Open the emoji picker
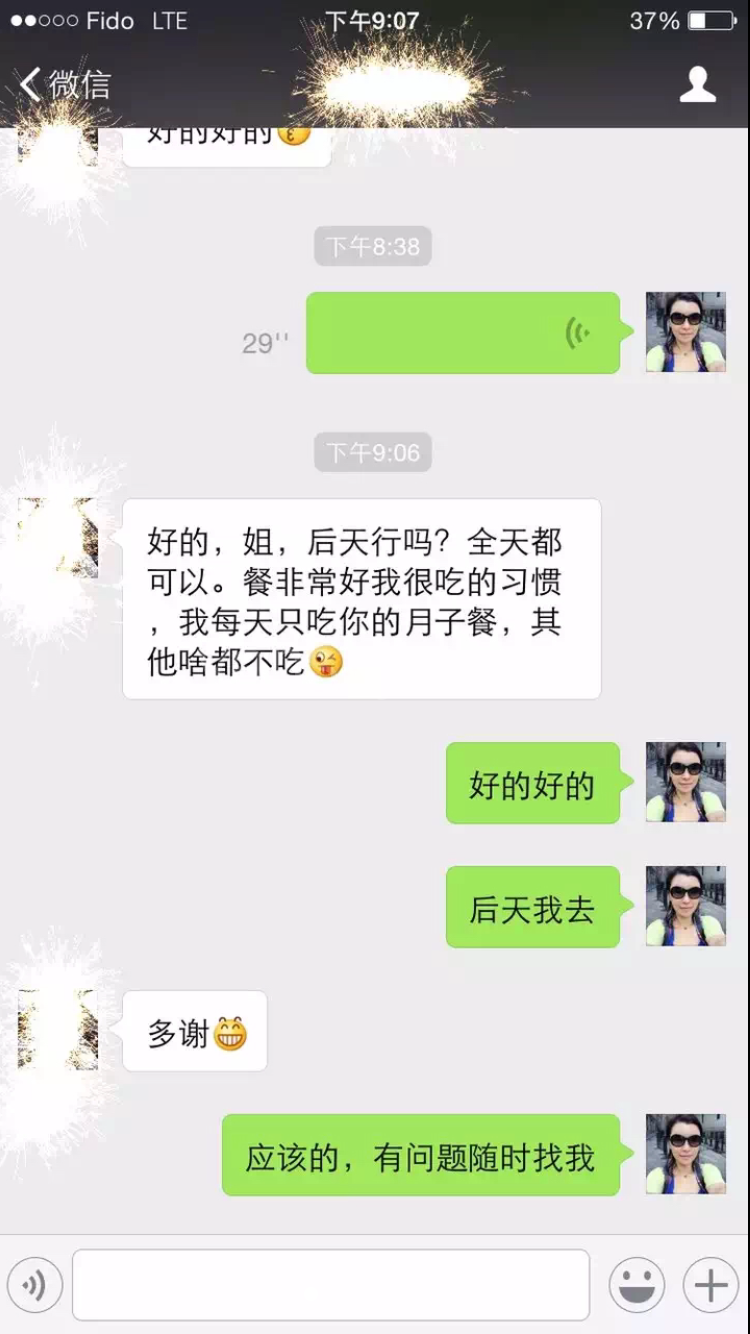This screenshot has height=1334, width=750. pos(636,1285)
